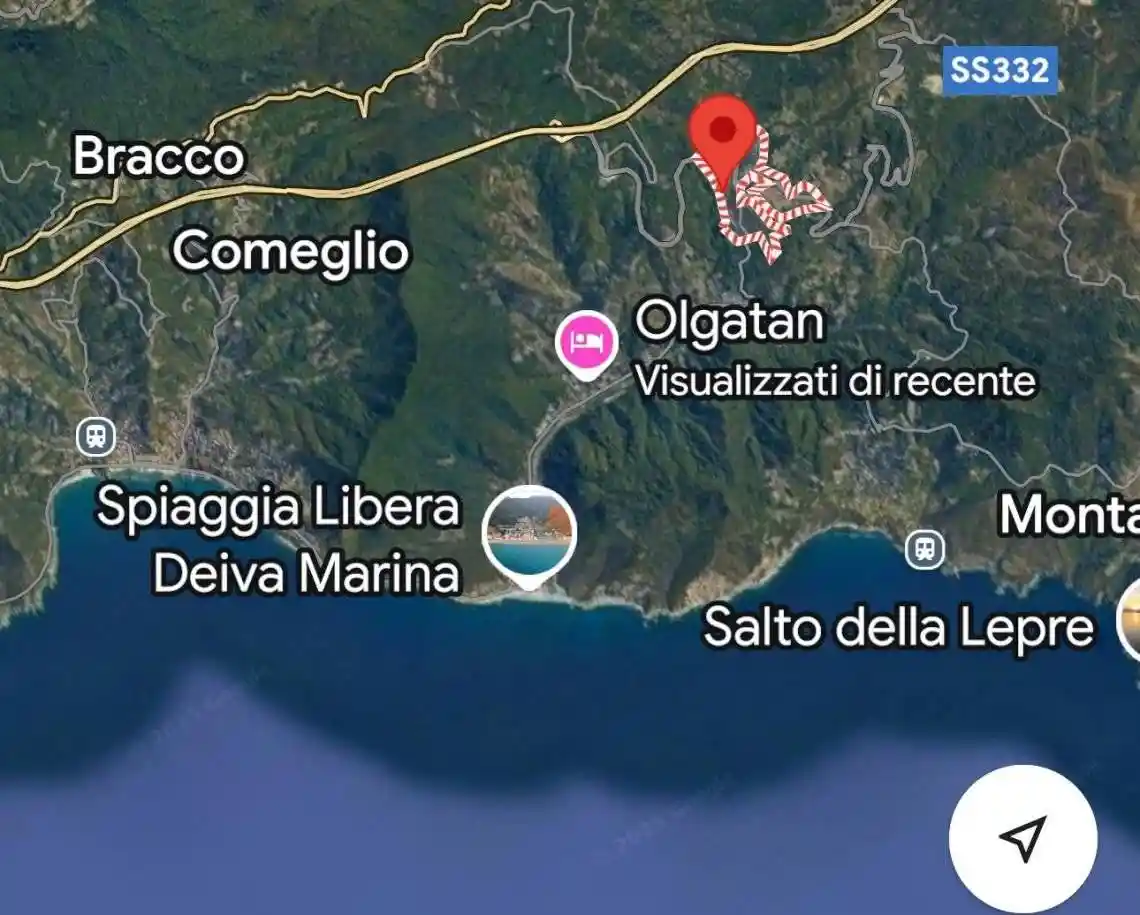1140x915 pixels.
Task: Tap the my-location arrow button
Action: (1022, 838)
